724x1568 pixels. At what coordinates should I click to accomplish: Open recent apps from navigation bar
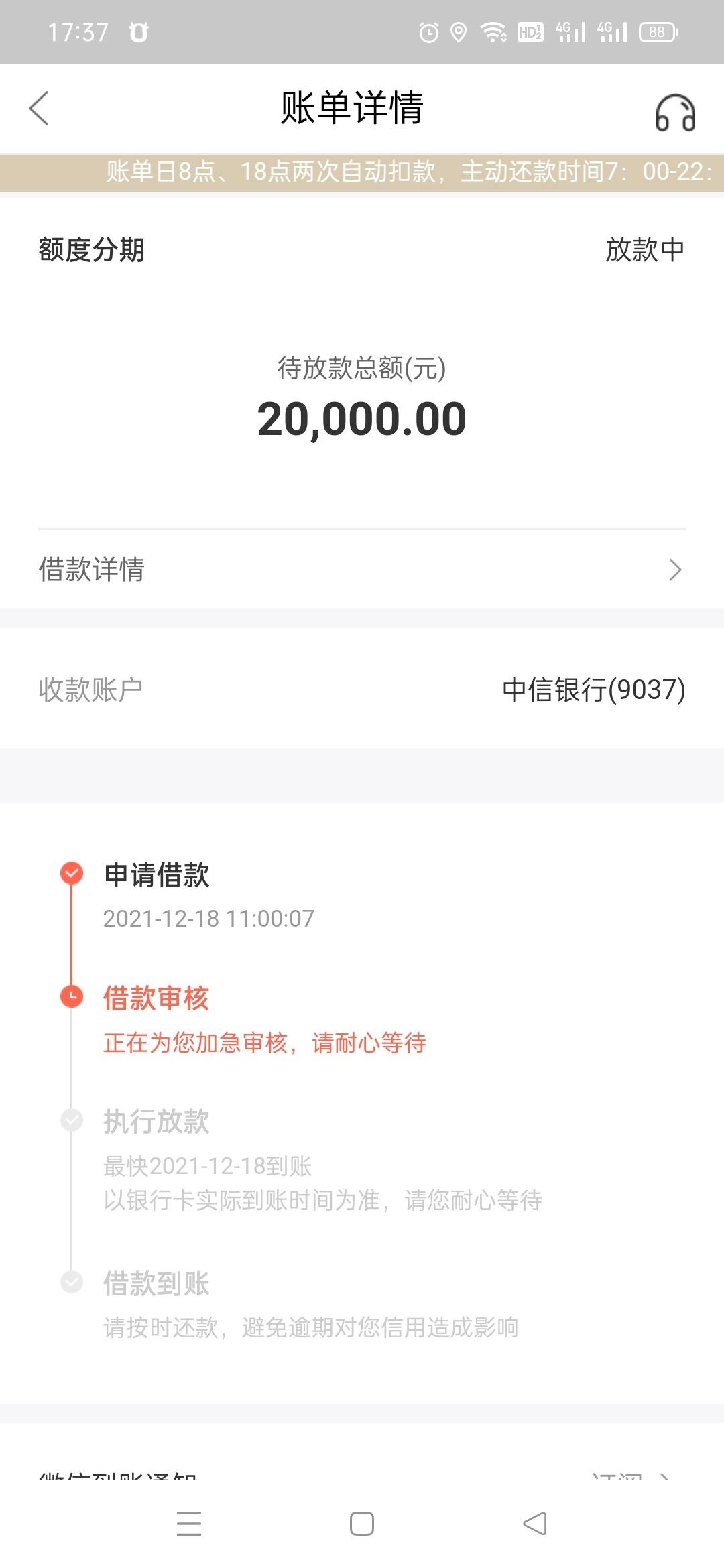[x=189, y=1524]
